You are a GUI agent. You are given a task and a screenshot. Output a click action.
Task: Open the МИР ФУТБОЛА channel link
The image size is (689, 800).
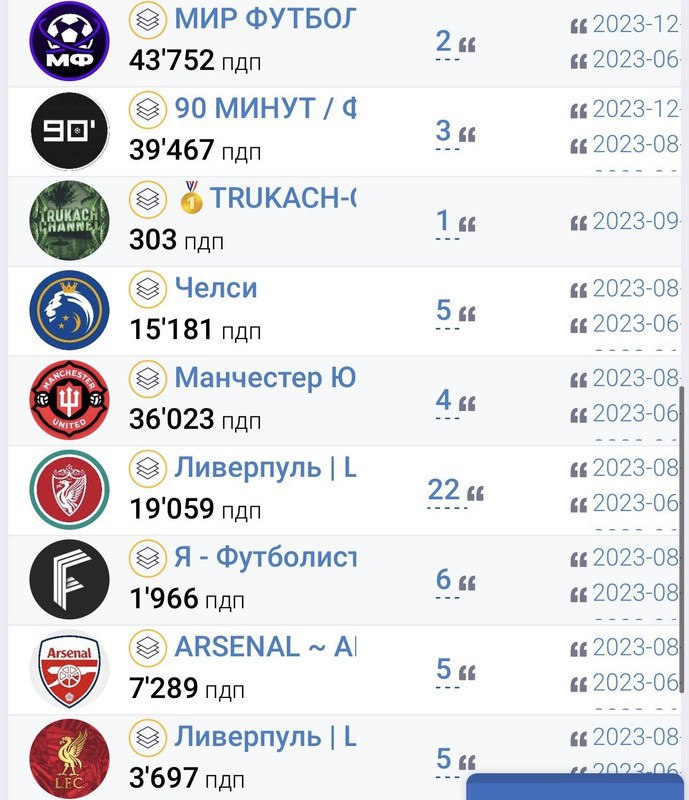[x=265, y=19]
